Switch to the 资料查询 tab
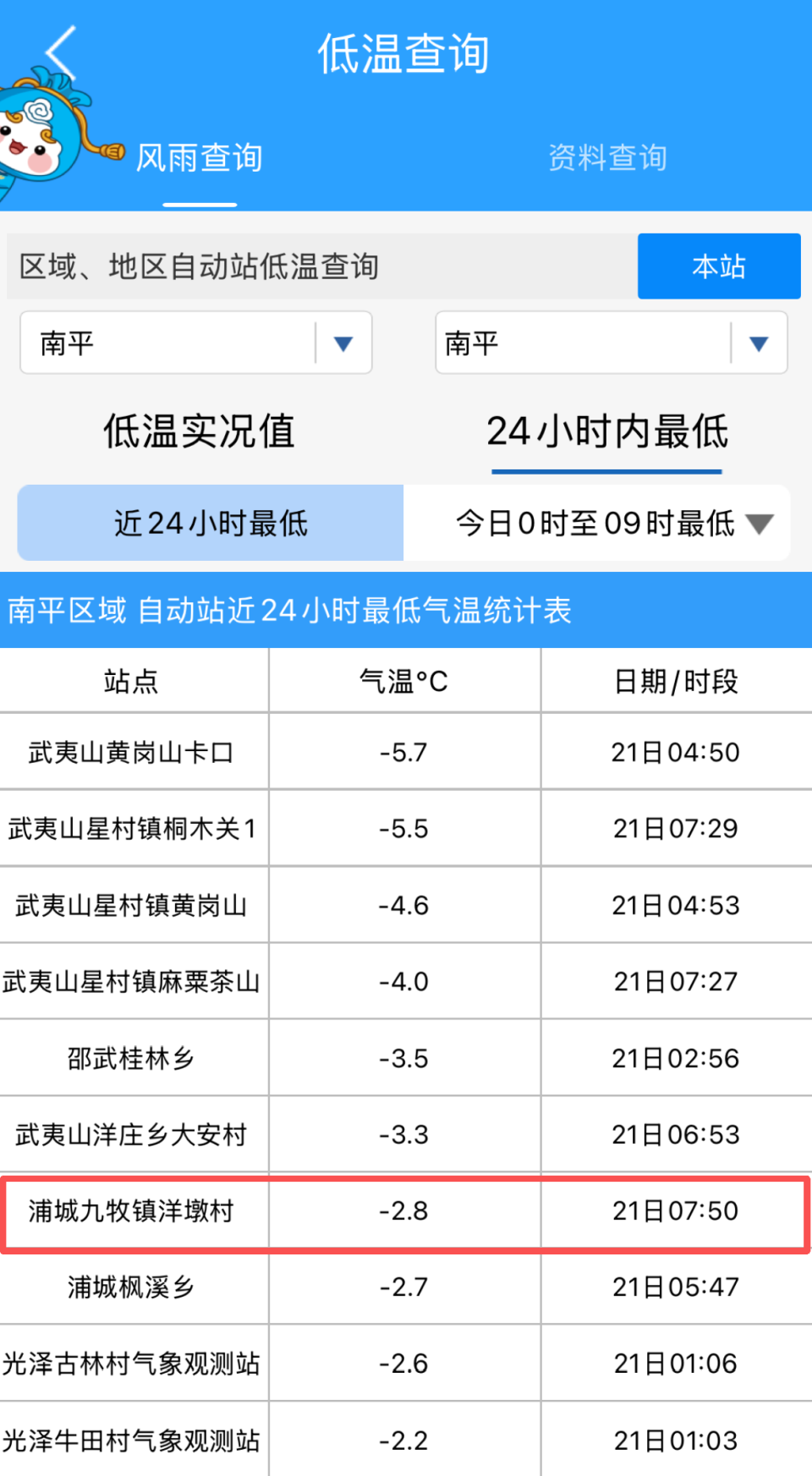The image size is (812, 1476). 607,156
